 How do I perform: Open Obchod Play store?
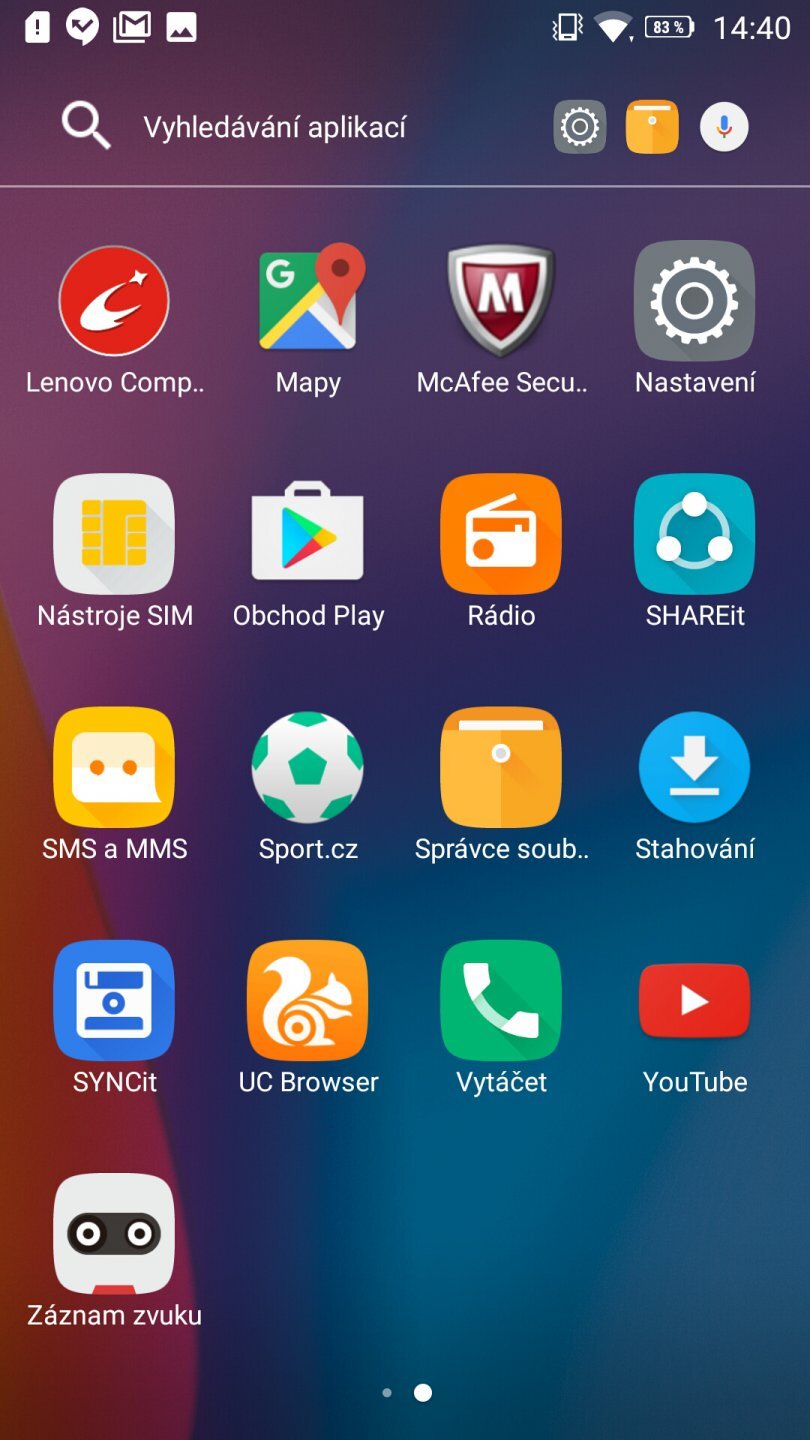point(307,533)
